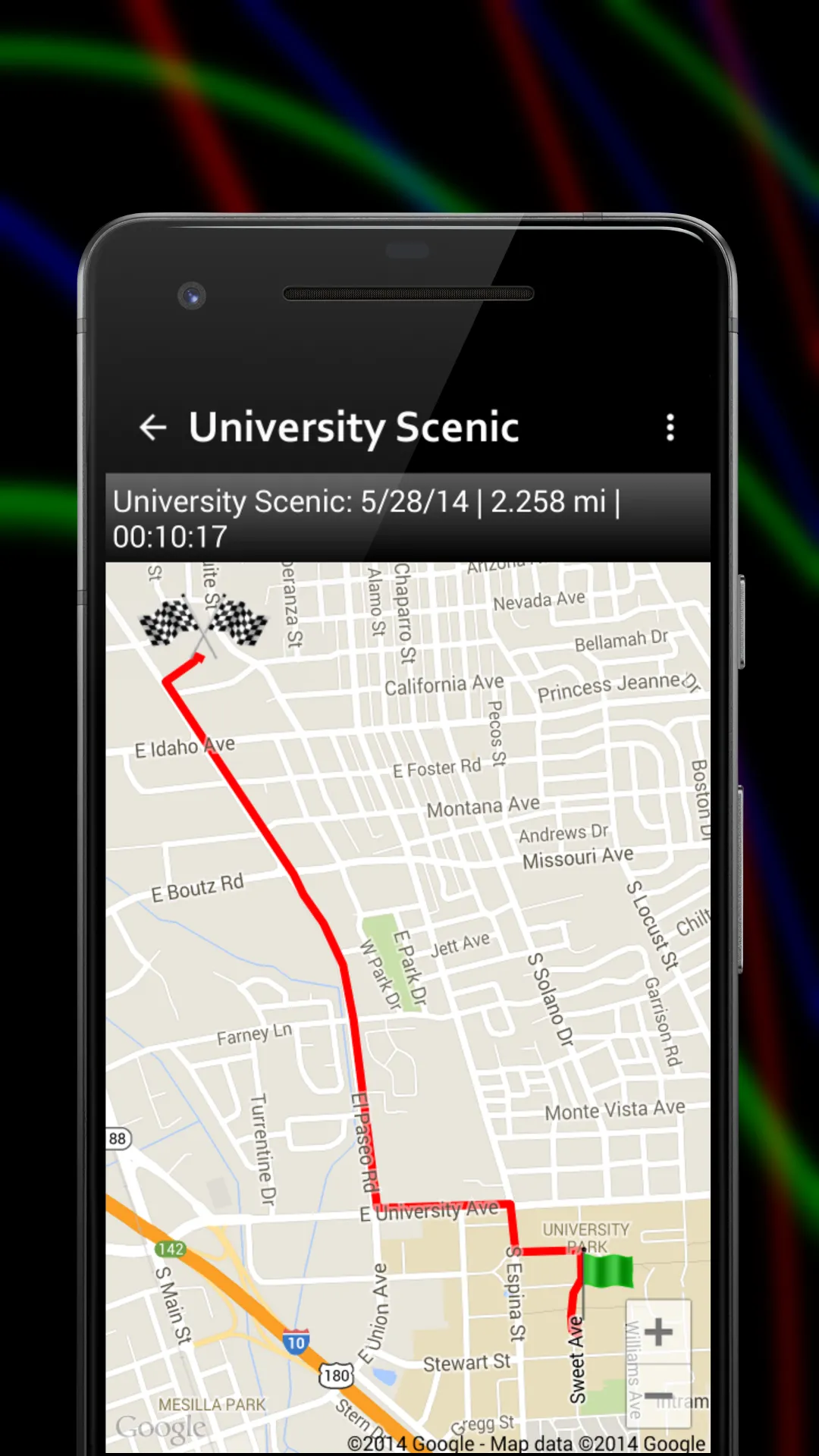
Task: Tap the front camera lens area
Action: coord(192,297)
